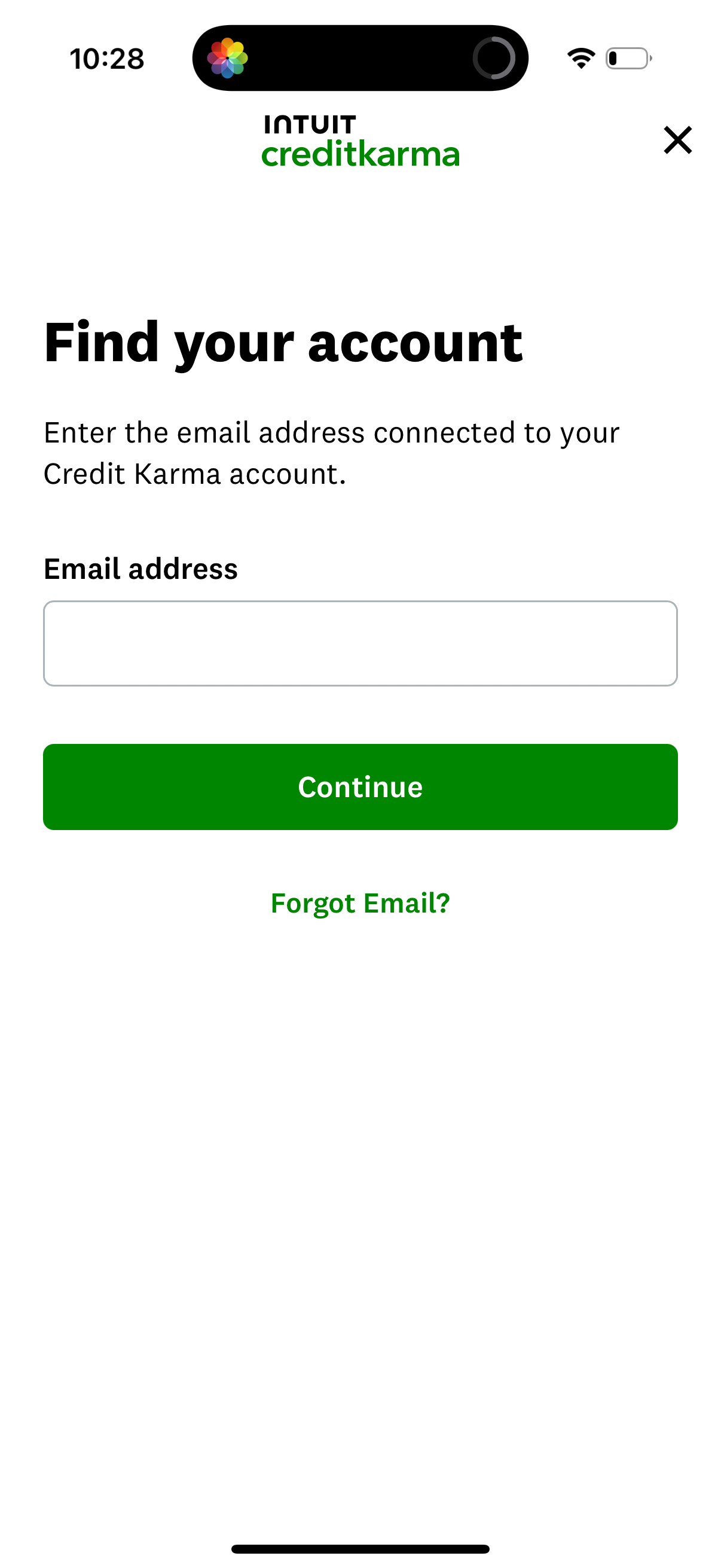721x1568 pixels.
Task: Tap the battery indicator icon
Action: tap(627, 58)
